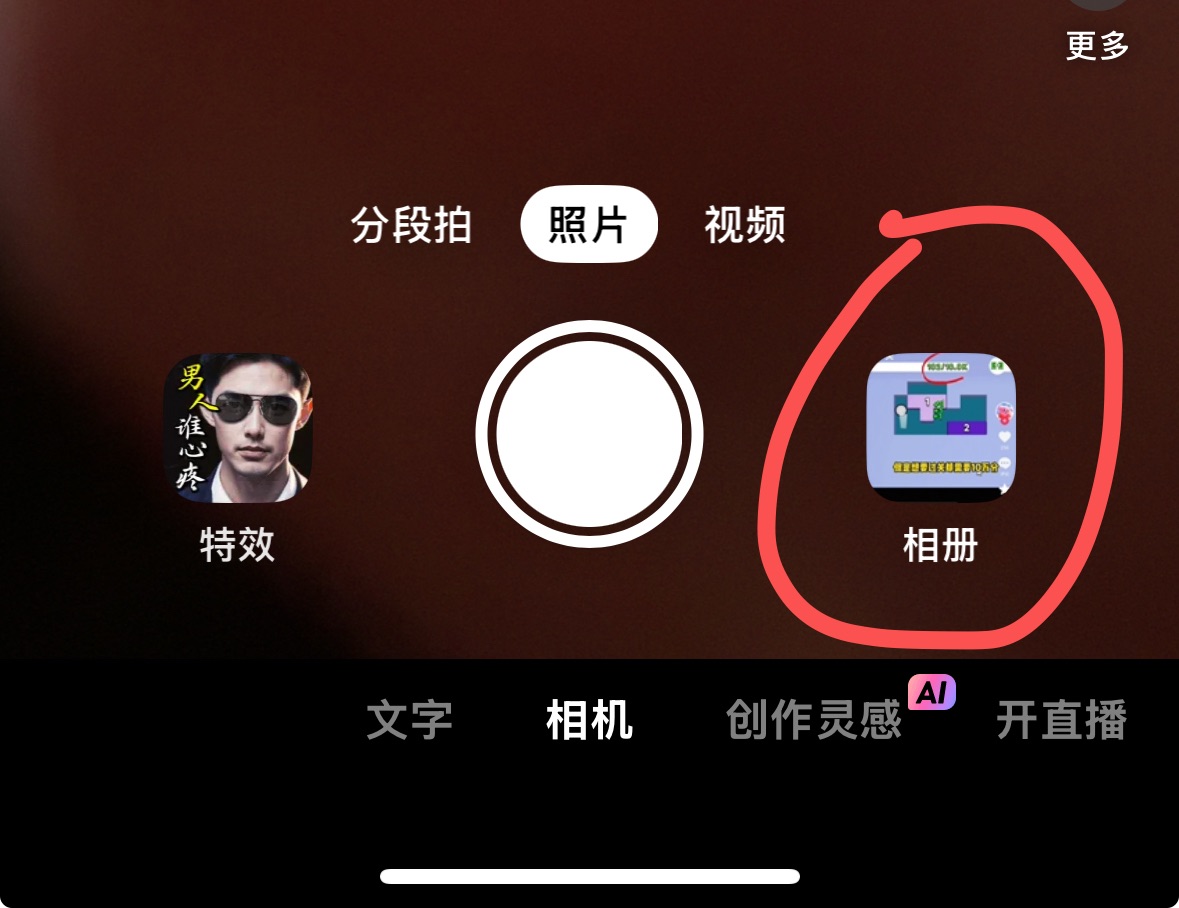Image resolution: width=1179 pixels, height=908 pixels.
Task: Switch to 分段拍 mode
Action: coord(411,225)
